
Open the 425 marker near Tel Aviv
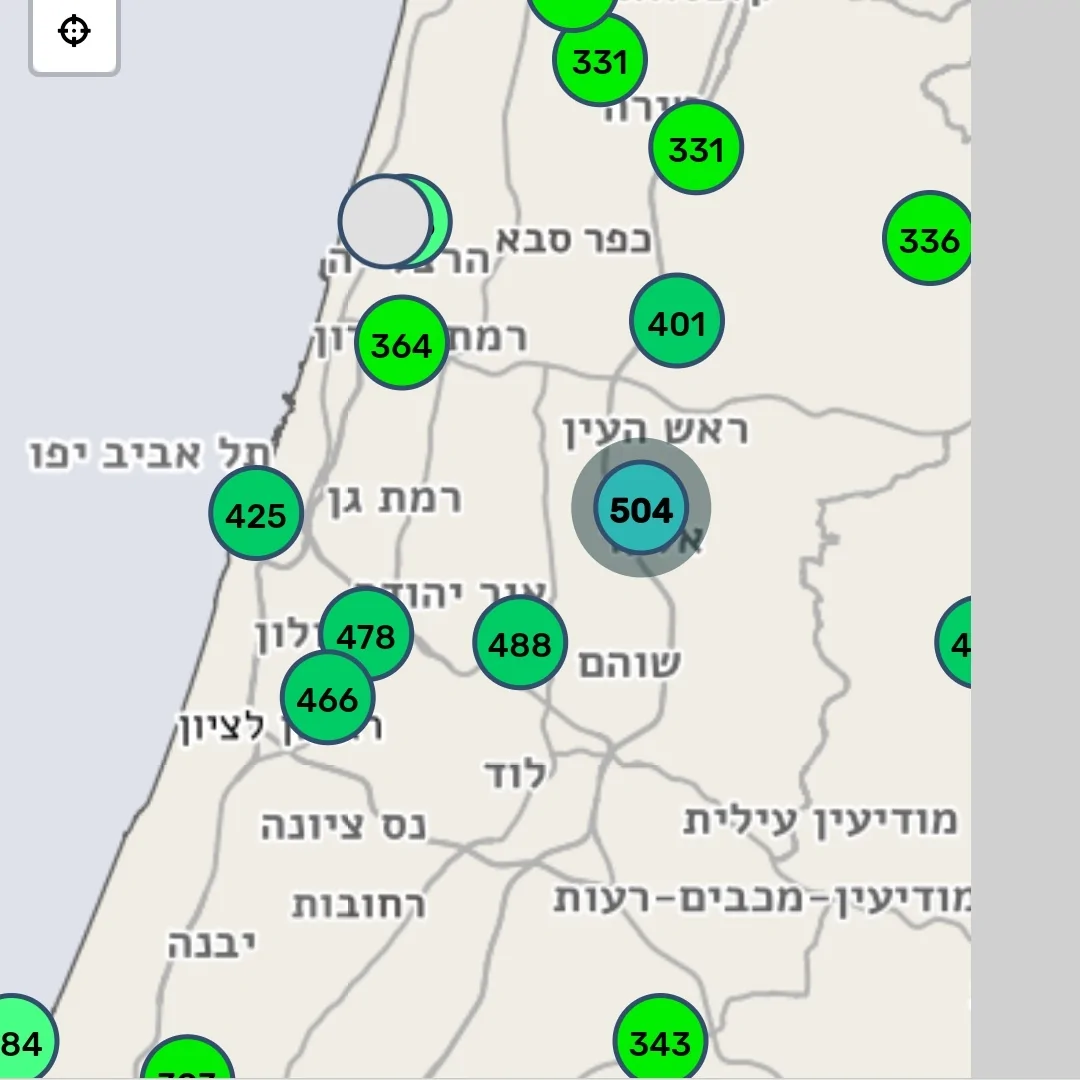(256, 514)
